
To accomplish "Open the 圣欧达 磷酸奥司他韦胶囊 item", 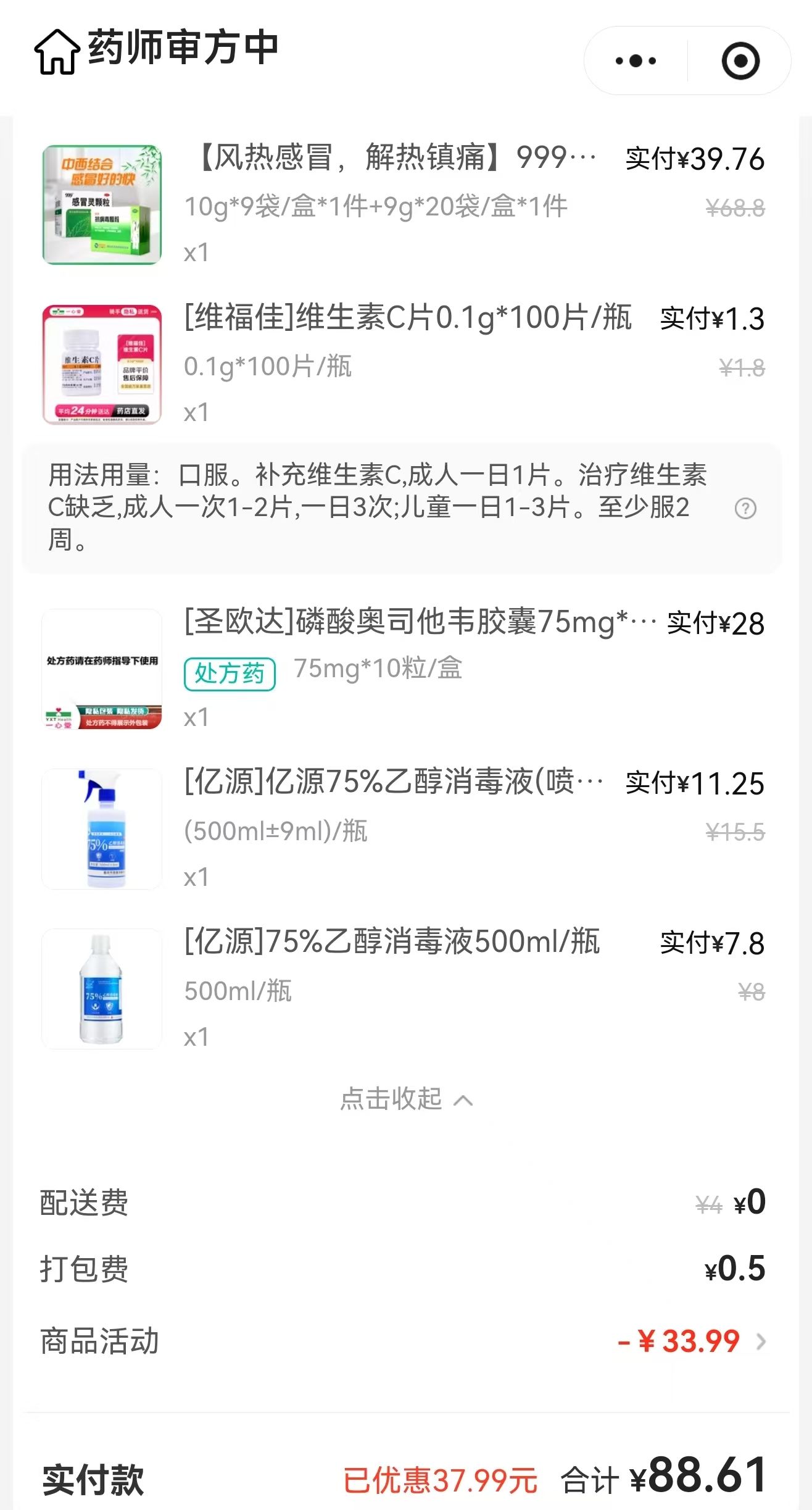I will click(420, 622).
